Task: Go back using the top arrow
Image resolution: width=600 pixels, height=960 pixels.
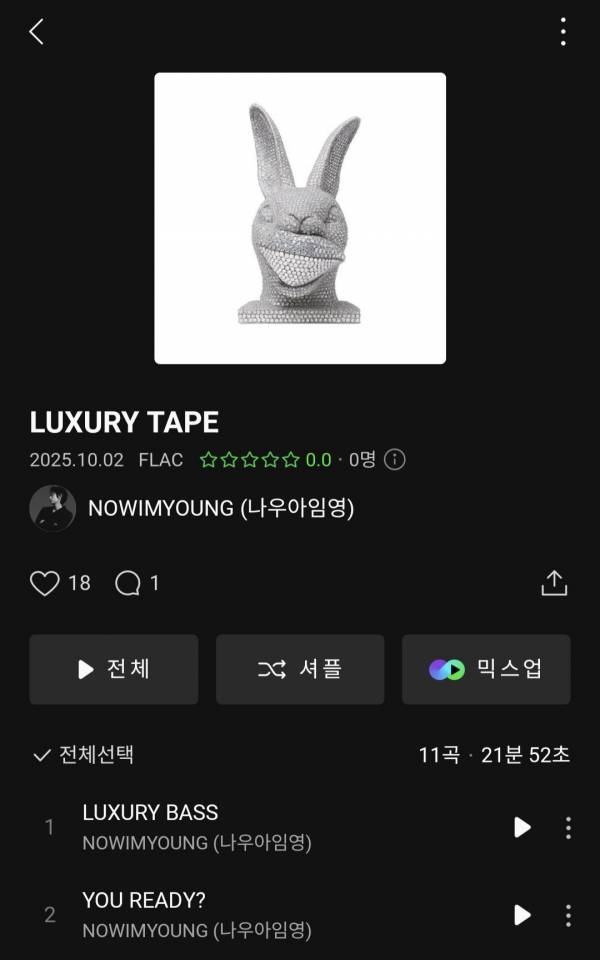Action: click(x=36, y=32)
